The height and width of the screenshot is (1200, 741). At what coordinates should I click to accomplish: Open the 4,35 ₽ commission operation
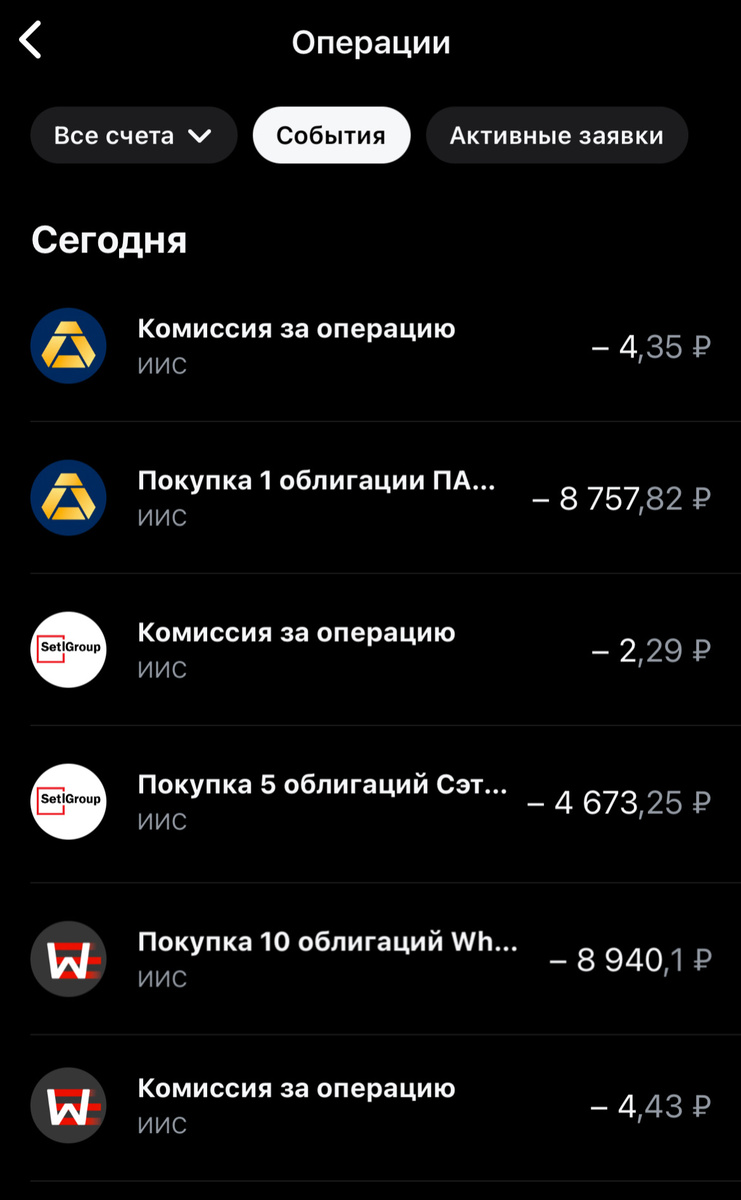coord(370,346)
